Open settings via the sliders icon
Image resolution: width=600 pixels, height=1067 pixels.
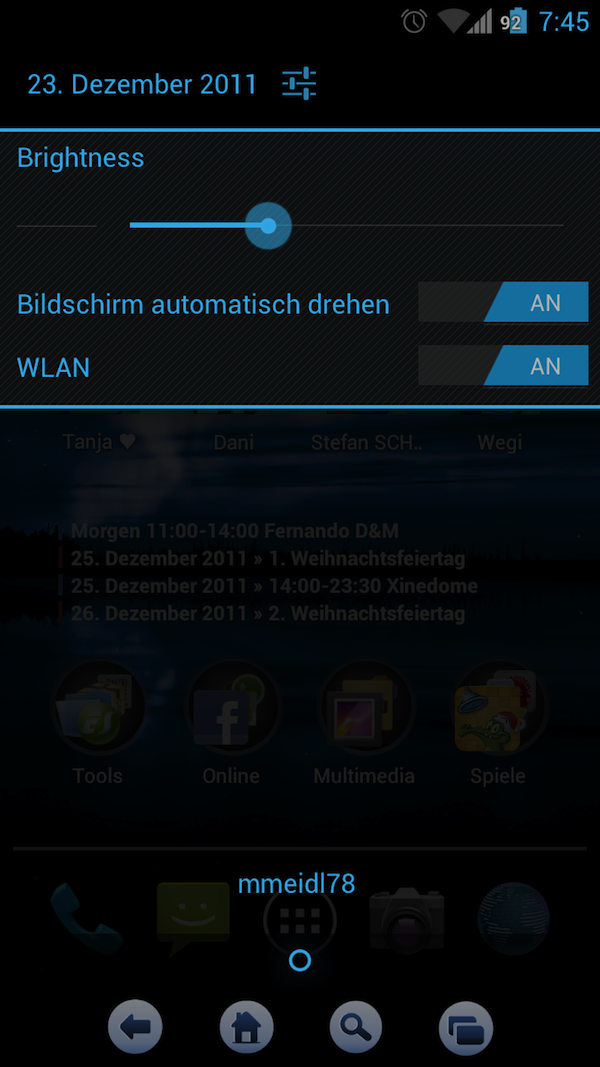299,84
